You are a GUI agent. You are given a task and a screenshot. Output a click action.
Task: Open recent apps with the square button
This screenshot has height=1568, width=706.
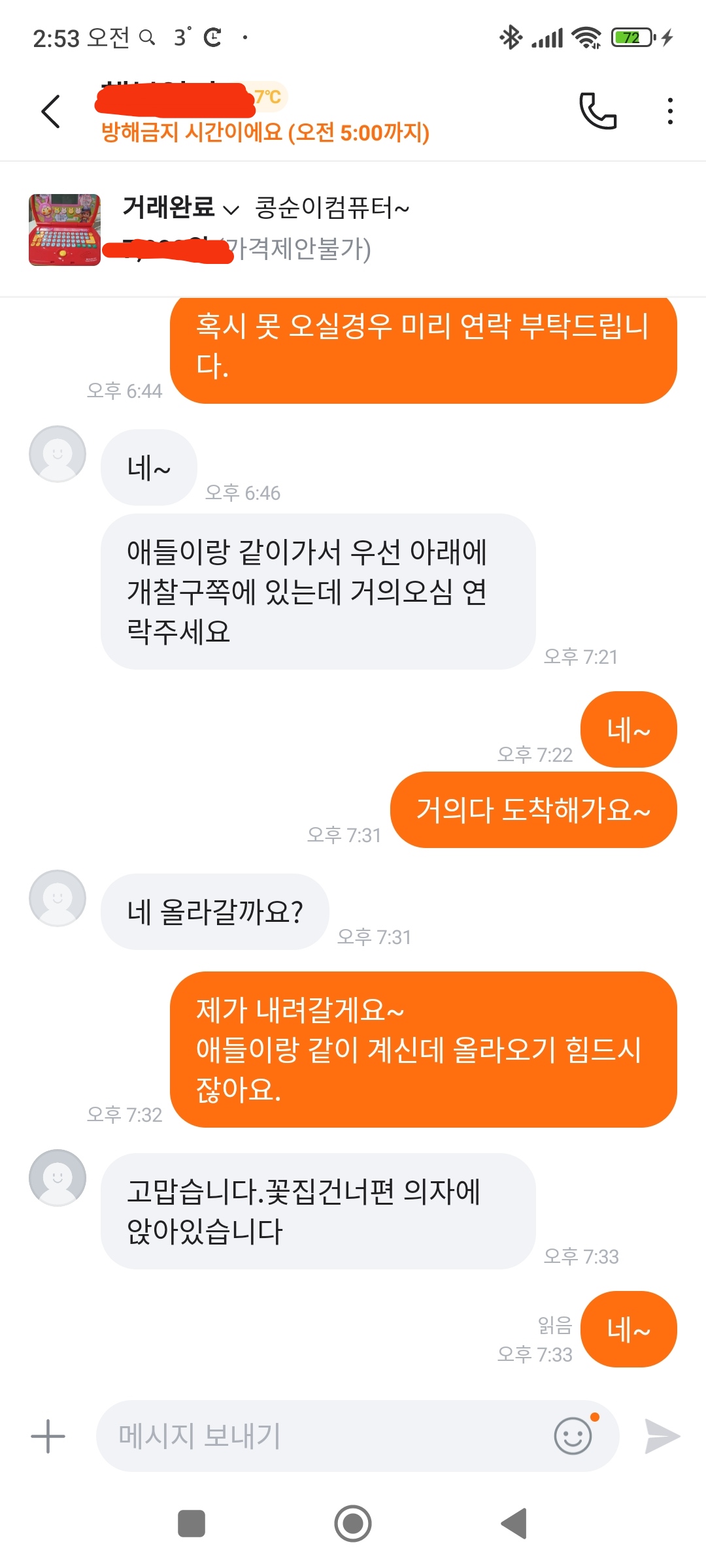tap(192, 1524)
